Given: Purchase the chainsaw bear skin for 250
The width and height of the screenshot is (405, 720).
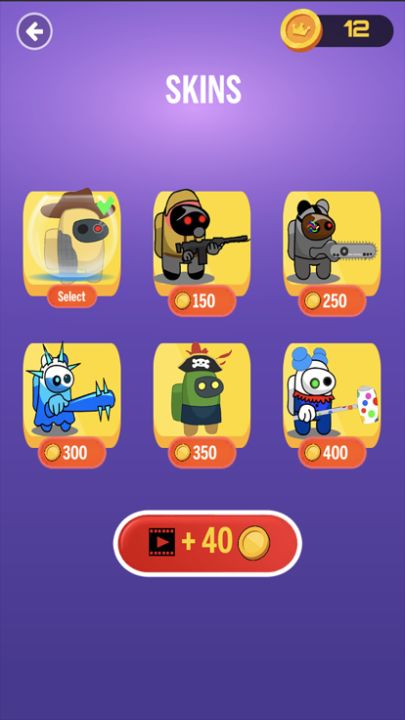Looking at the screenshot, I should (332, 301).
